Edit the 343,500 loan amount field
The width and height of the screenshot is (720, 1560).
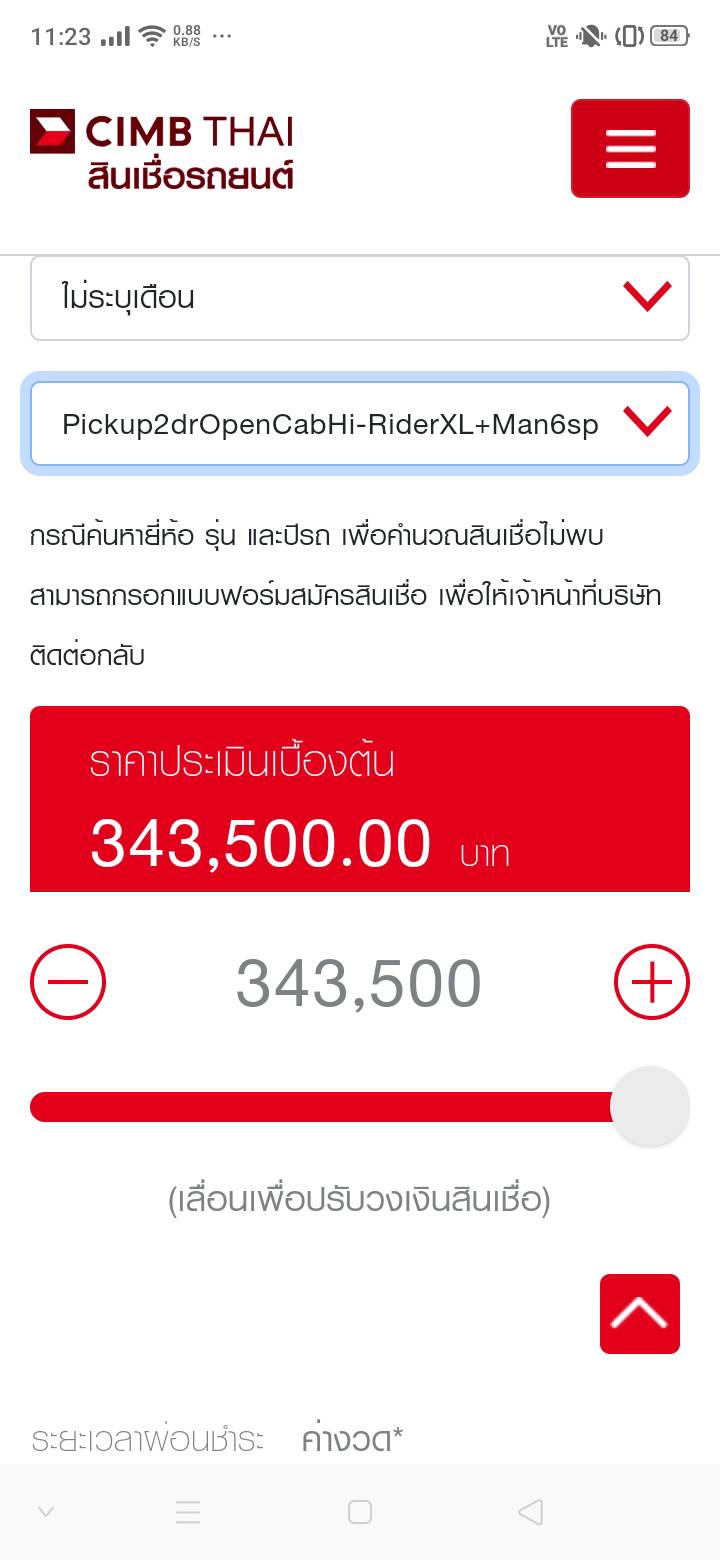point(359,983)
